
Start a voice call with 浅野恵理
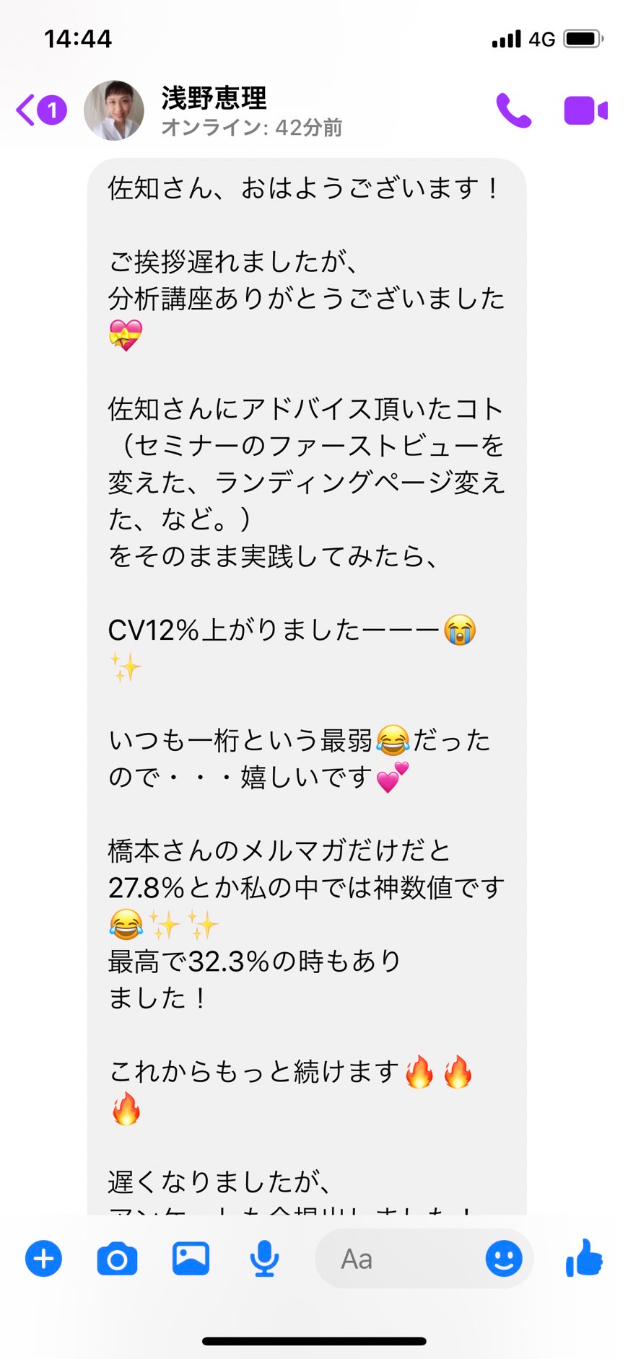click(514, 110)
